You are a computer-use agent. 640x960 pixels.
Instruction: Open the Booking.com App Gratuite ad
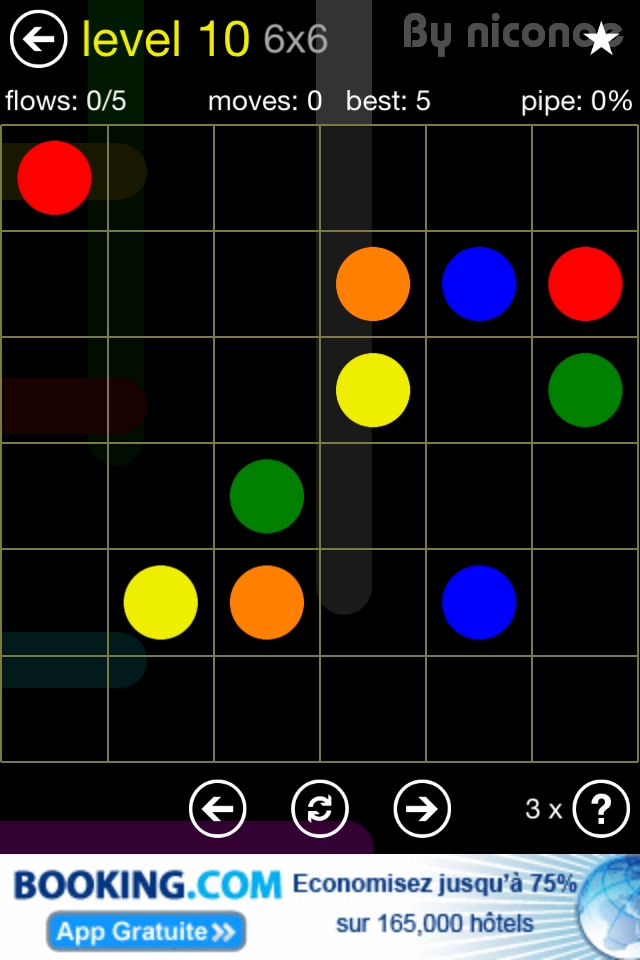146,932
